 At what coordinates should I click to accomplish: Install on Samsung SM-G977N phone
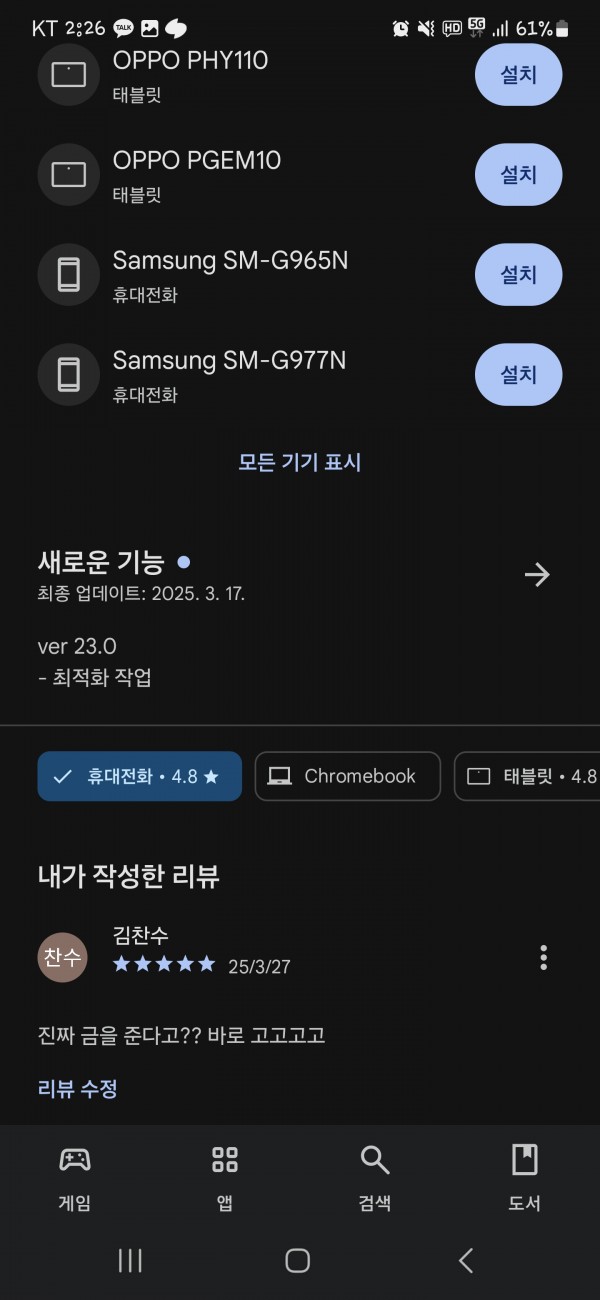pyautogui.click(x=518, y=374)
